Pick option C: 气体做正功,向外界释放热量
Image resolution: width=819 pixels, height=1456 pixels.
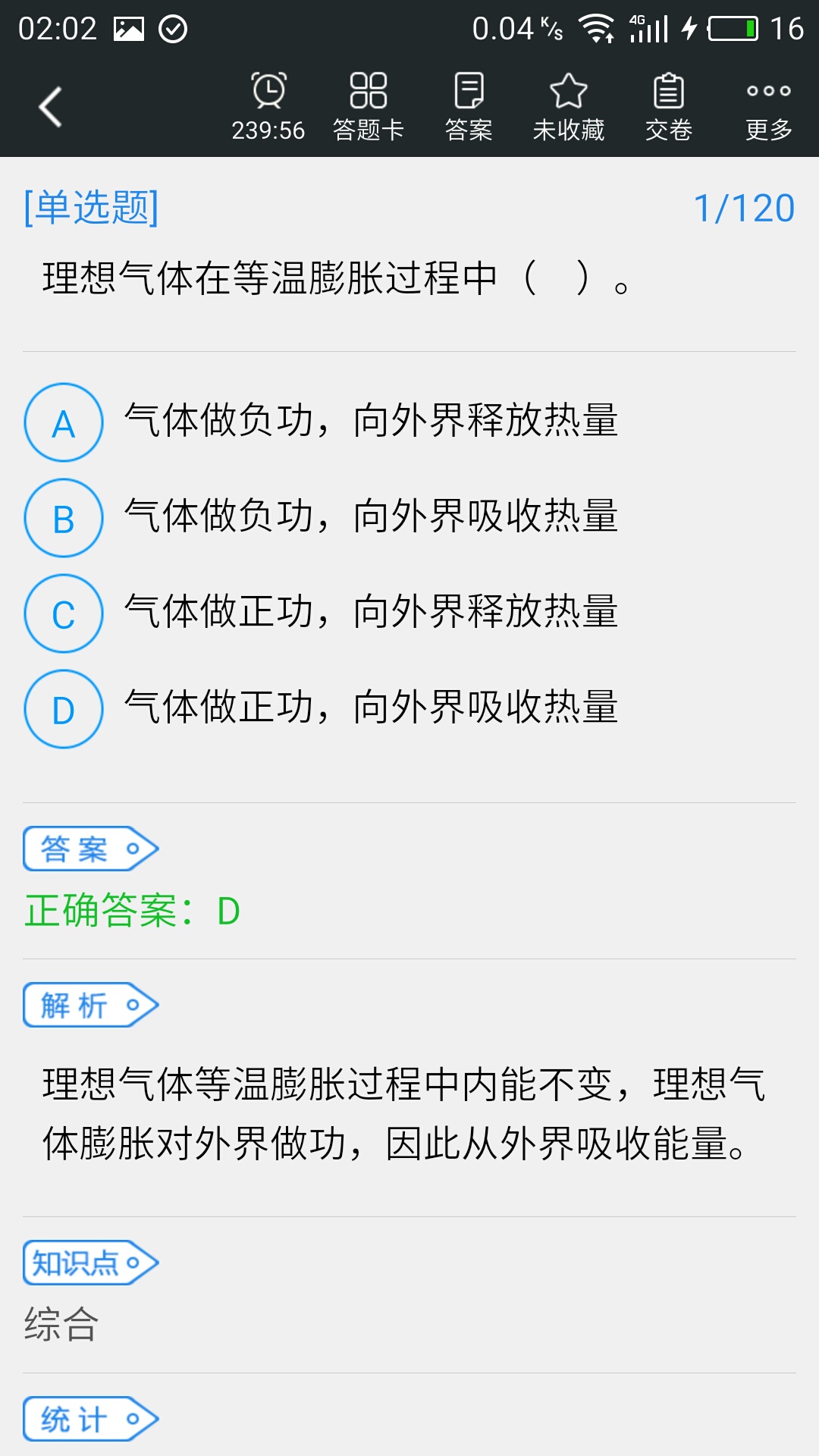coord(64,613)
